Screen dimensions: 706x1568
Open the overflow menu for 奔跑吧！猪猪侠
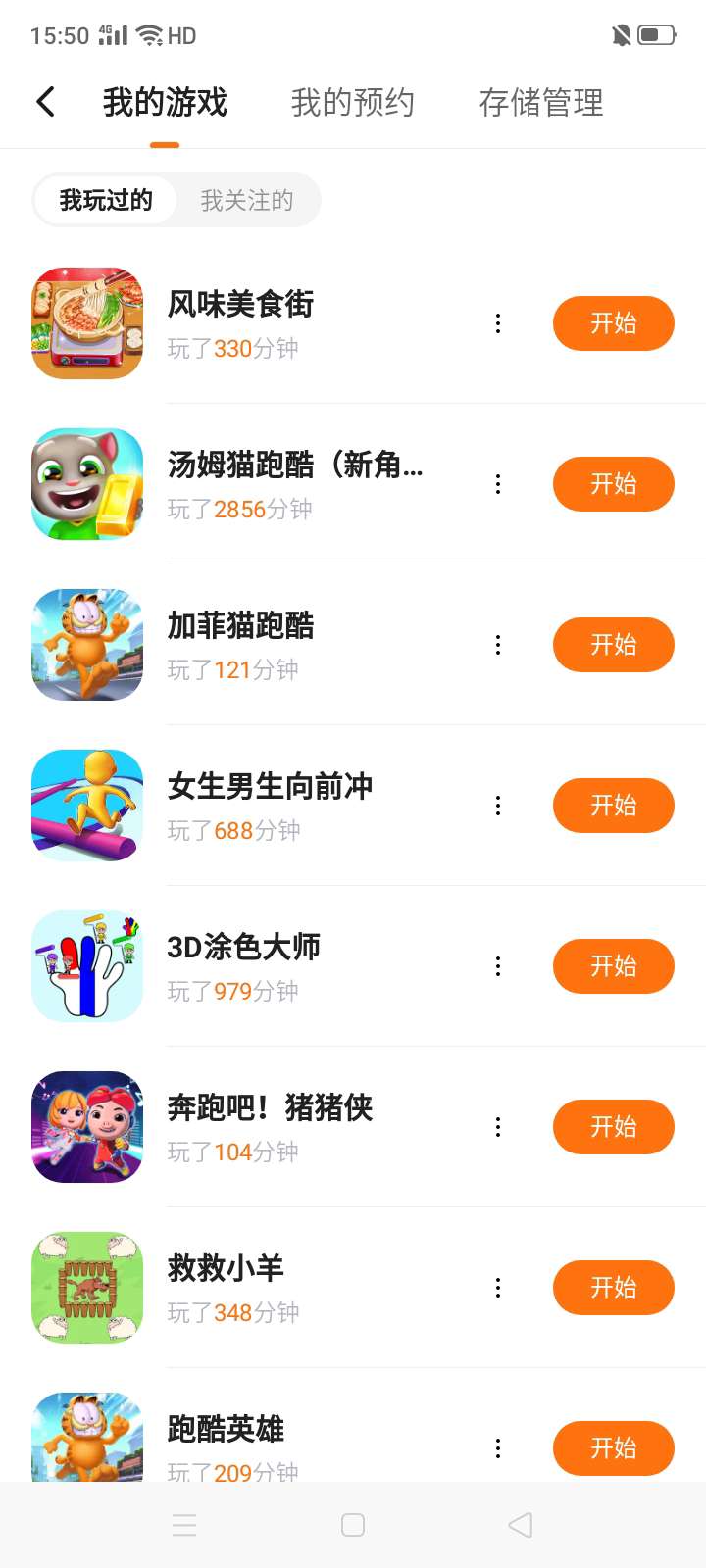coord(498,1127)
